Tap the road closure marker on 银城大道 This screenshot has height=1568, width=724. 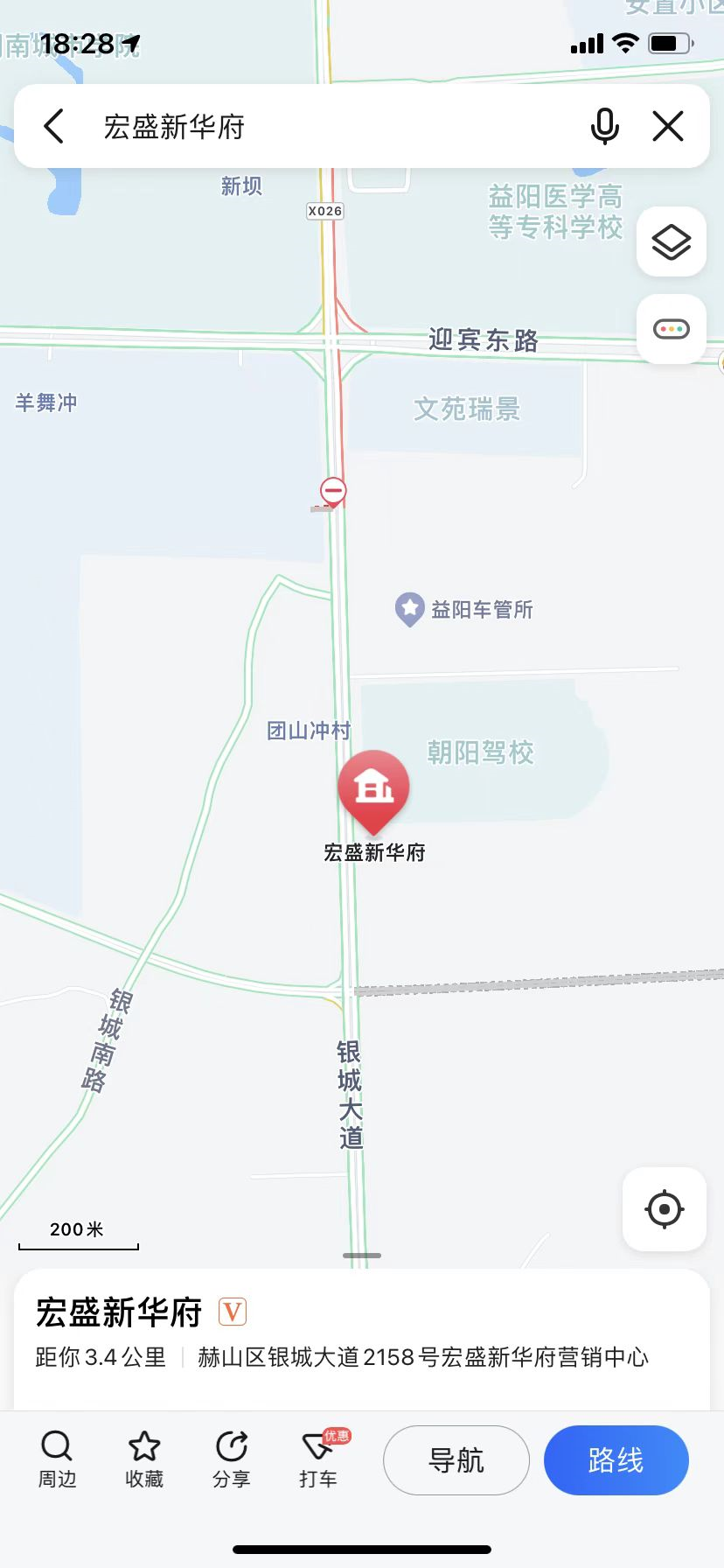(x=332, y=490)
